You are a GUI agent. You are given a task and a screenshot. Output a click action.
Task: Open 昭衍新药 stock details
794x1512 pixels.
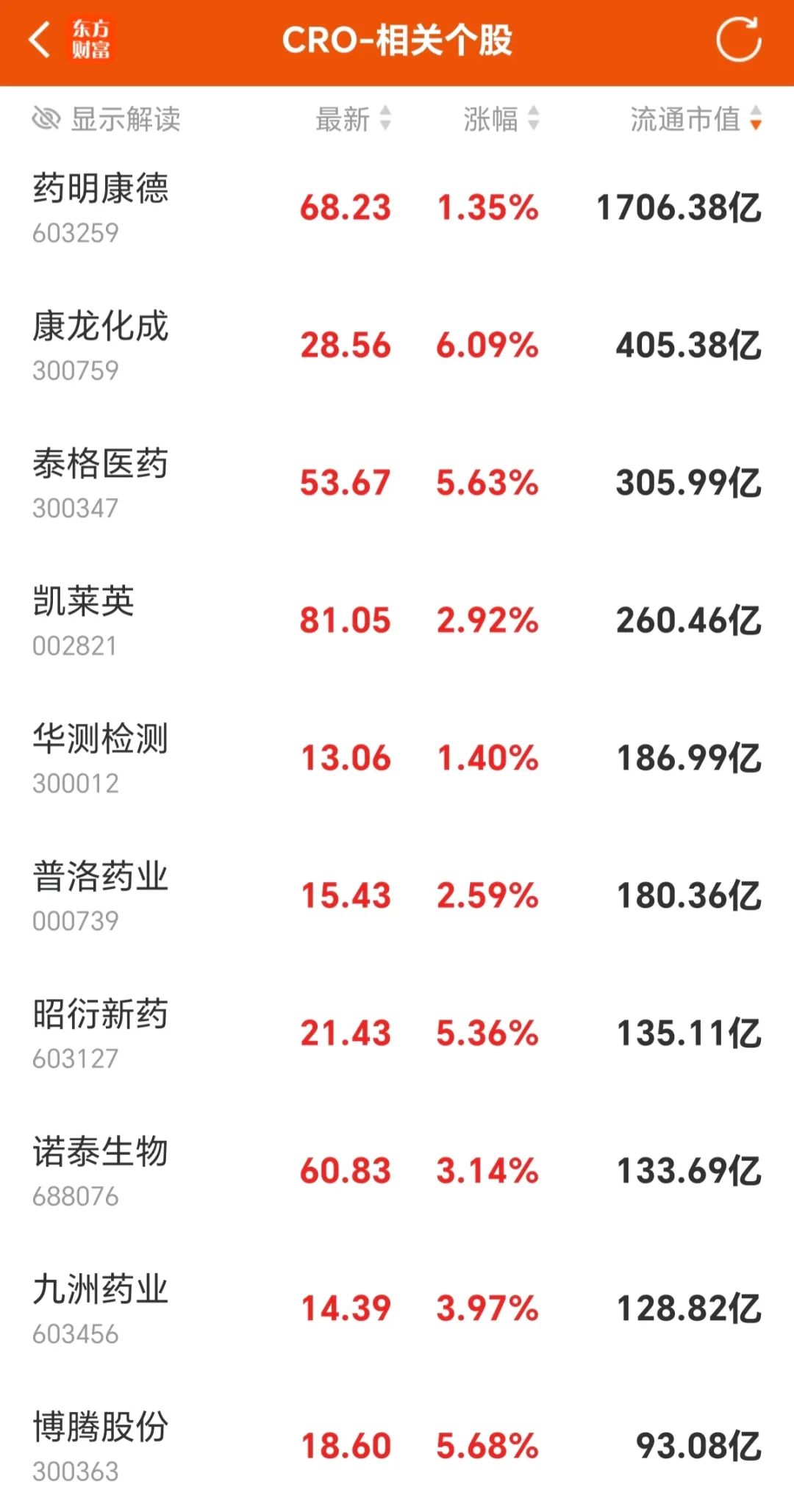(x=397, y=1033)
